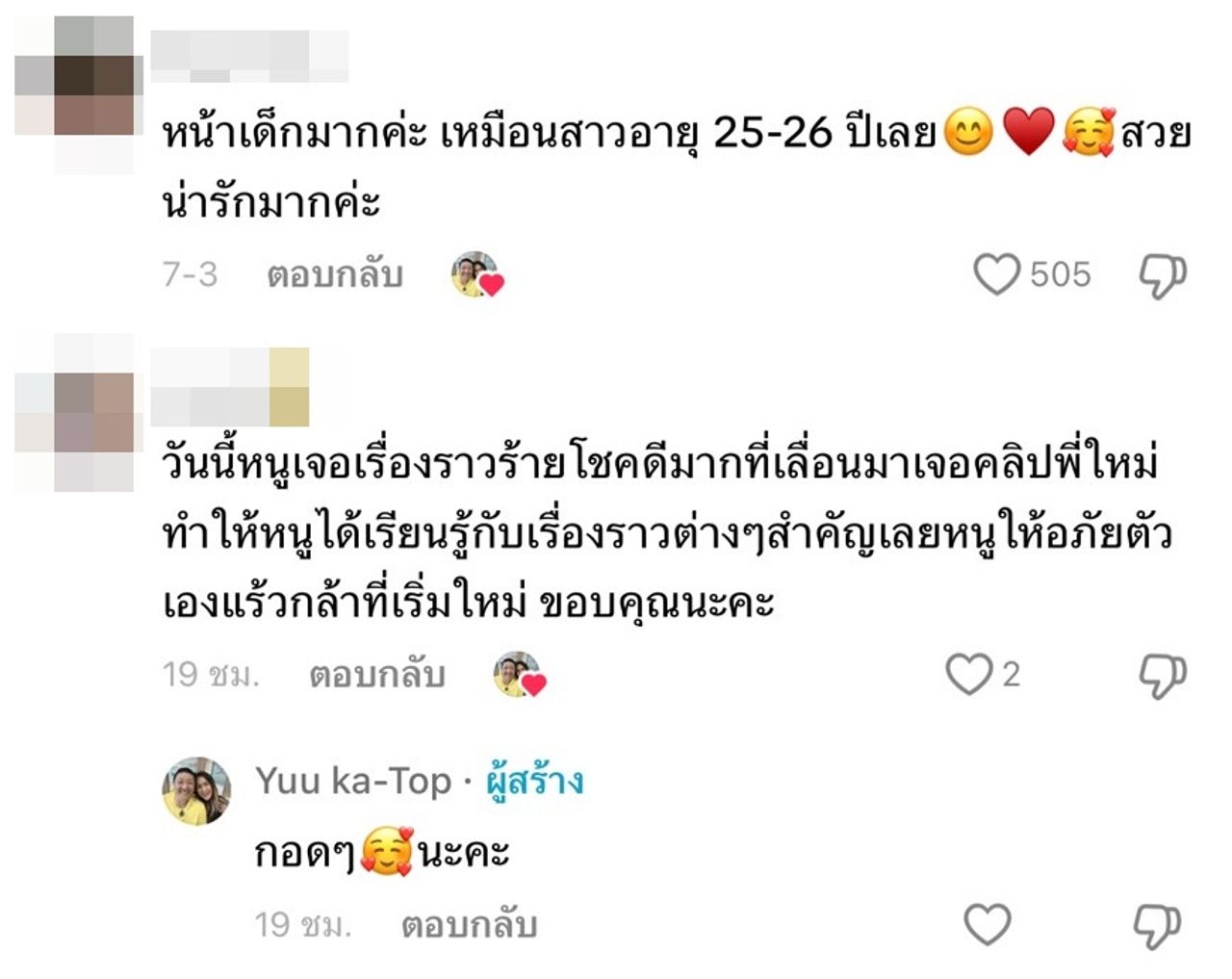Dislike the comment with 2 likes
The width and height of the screenshot is (1232, 979).
(x=1163, y=675)
